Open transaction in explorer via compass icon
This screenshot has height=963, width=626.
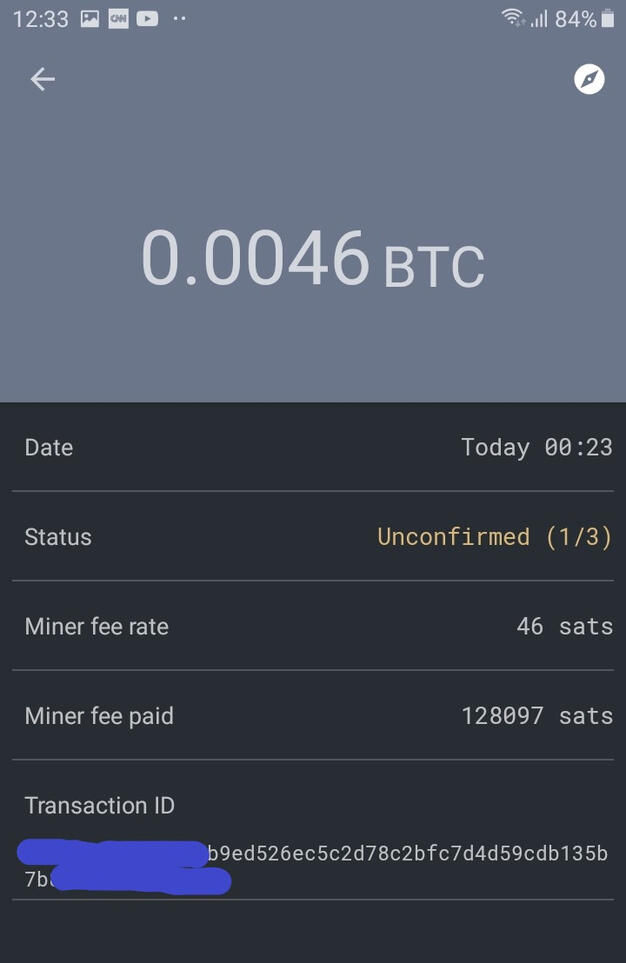(x=589, y=79)
